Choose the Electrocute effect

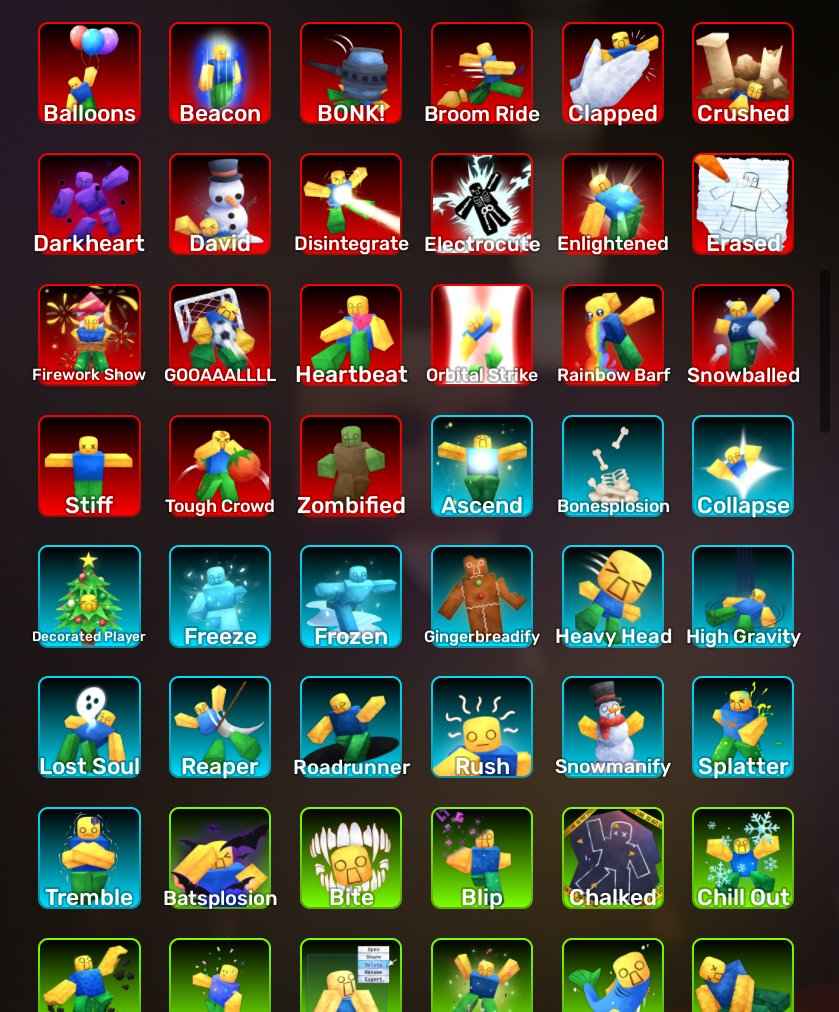click(x=482, y=204)
